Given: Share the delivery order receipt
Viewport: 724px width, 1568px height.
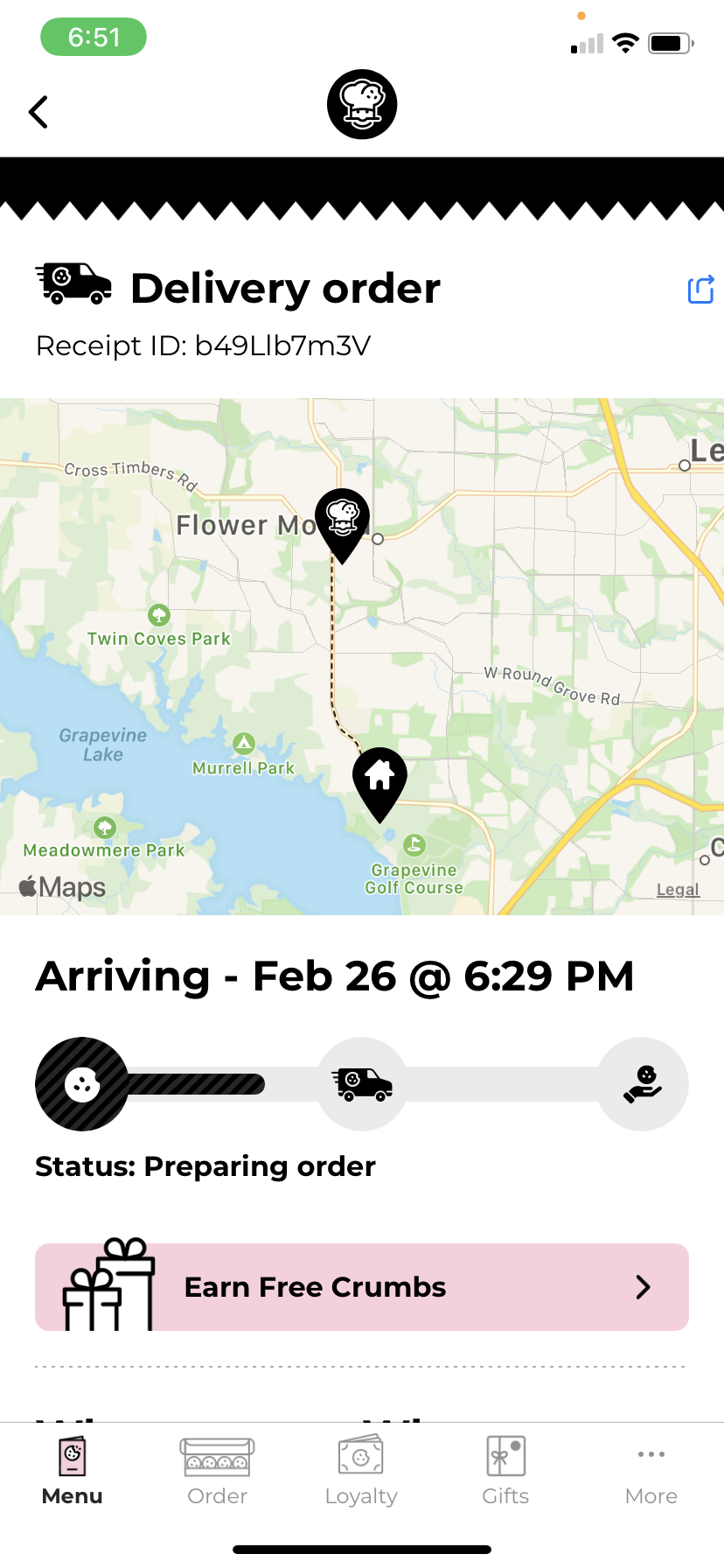Looking at the screenshot, I should click(700, 290).
